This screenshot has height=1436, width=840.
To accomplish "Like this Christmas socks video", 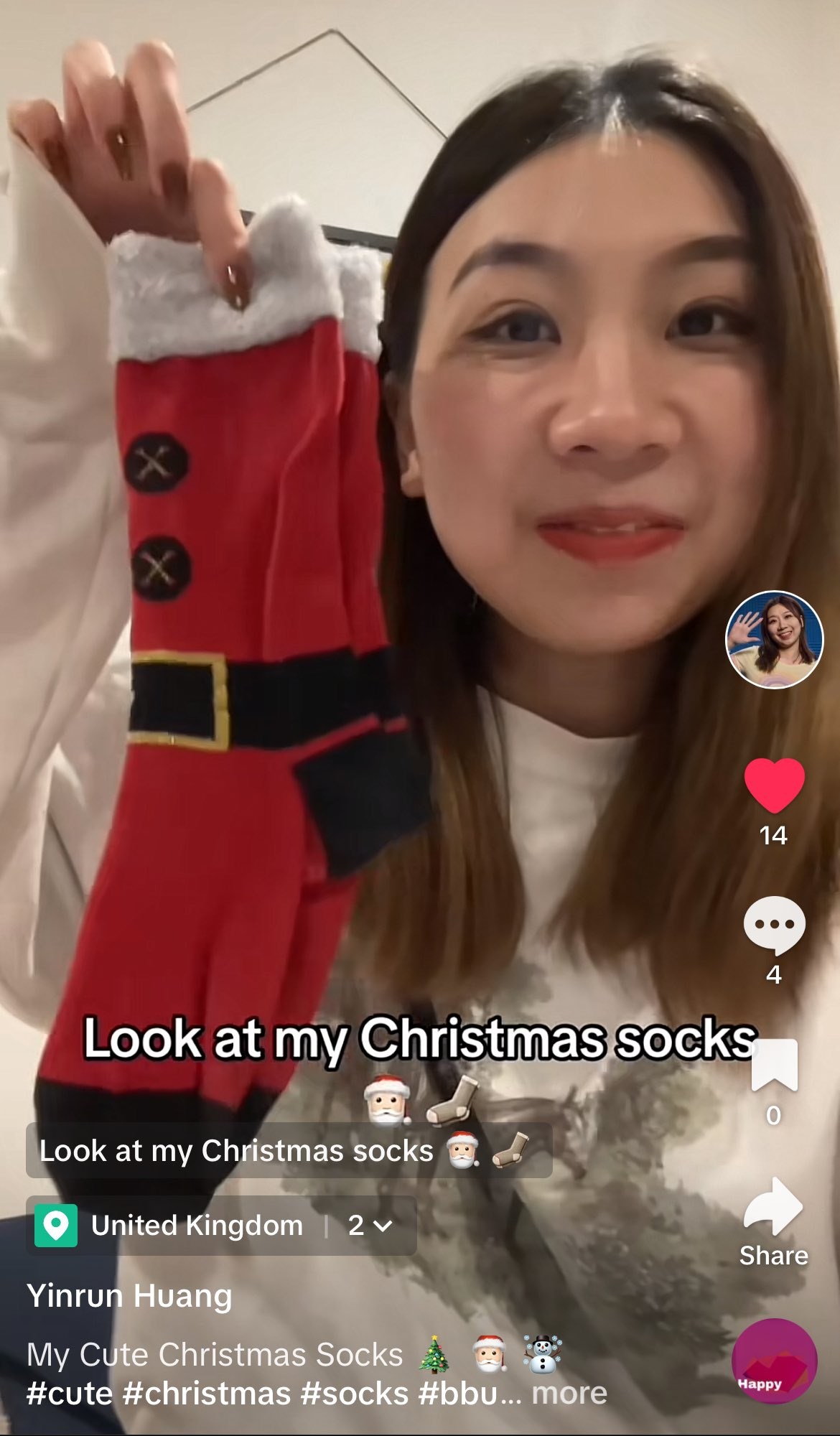I will click(774, 785).
